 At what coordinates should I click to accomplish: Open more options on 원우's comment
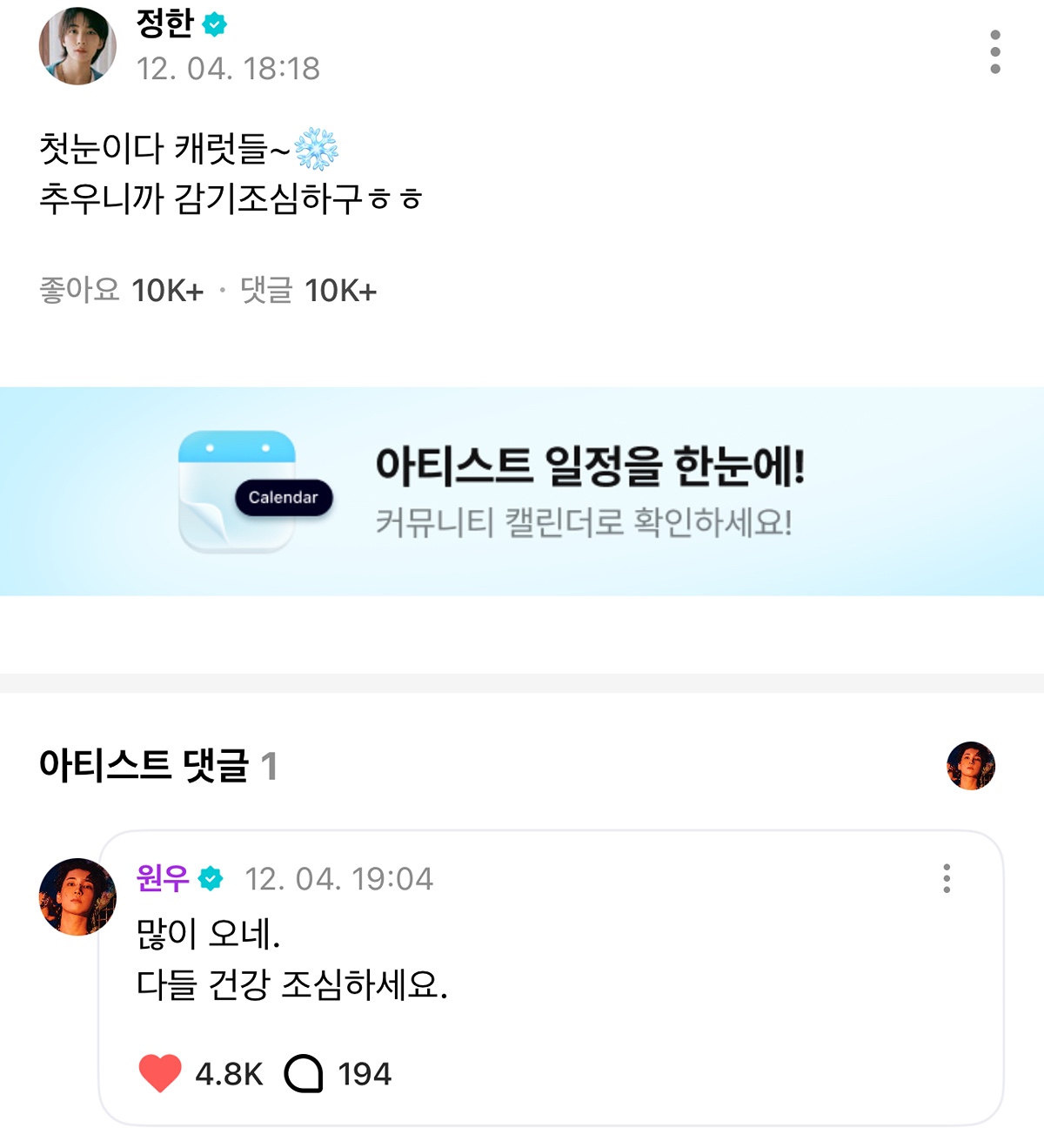pos(947,879)
